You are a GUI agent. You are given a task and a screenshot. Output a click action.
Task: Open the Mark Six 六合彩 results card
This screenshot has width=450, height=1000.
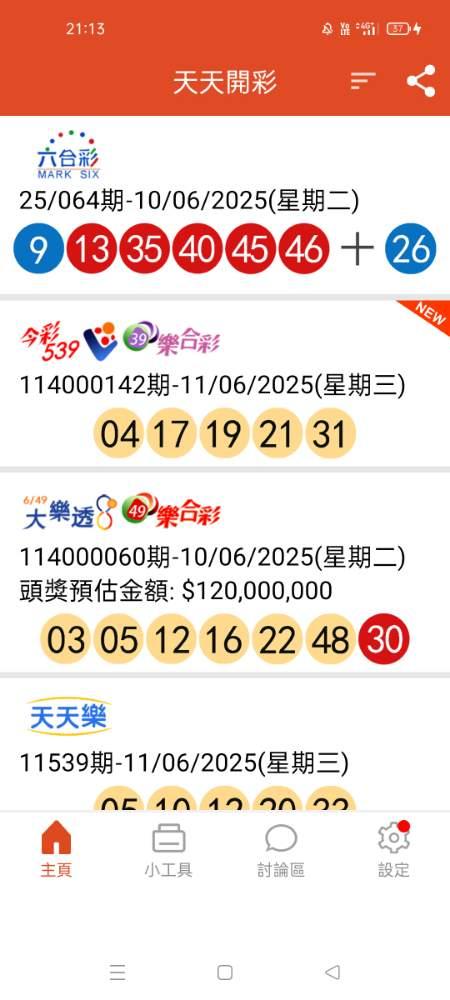225,205
